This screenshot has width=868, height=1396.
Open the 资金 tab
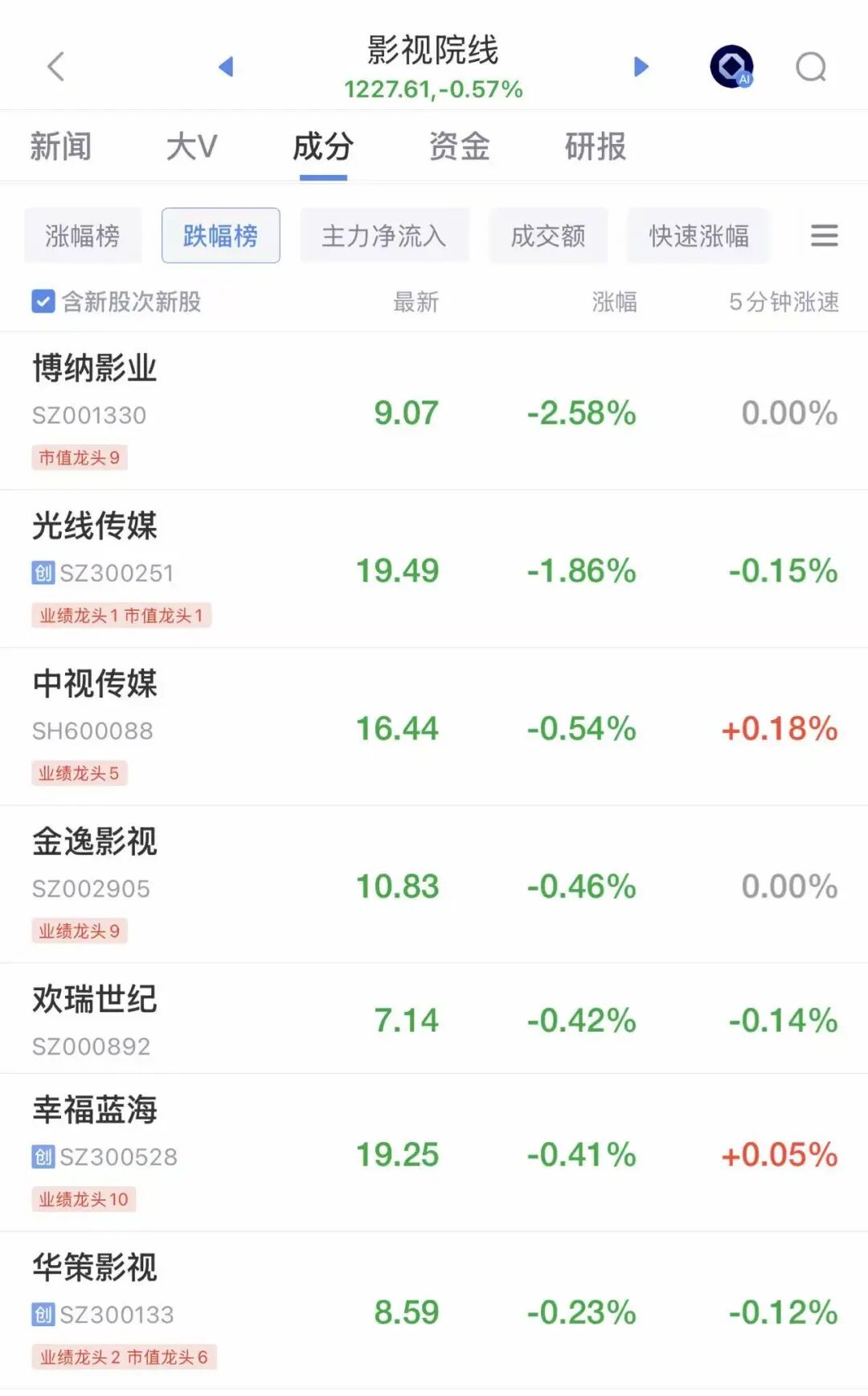[459, 147]
